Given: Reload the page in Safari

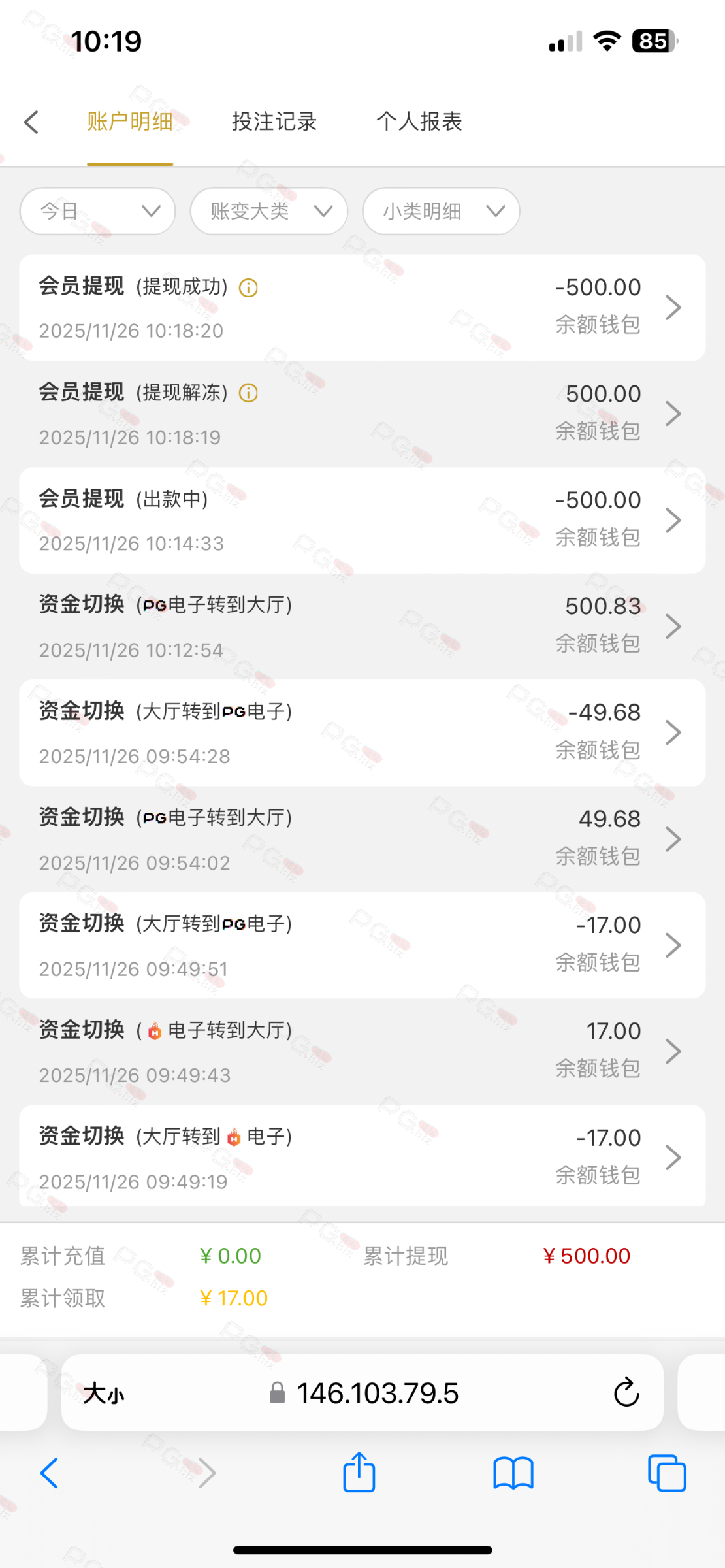Looking at the screenshot, I should pos(626,1392).
